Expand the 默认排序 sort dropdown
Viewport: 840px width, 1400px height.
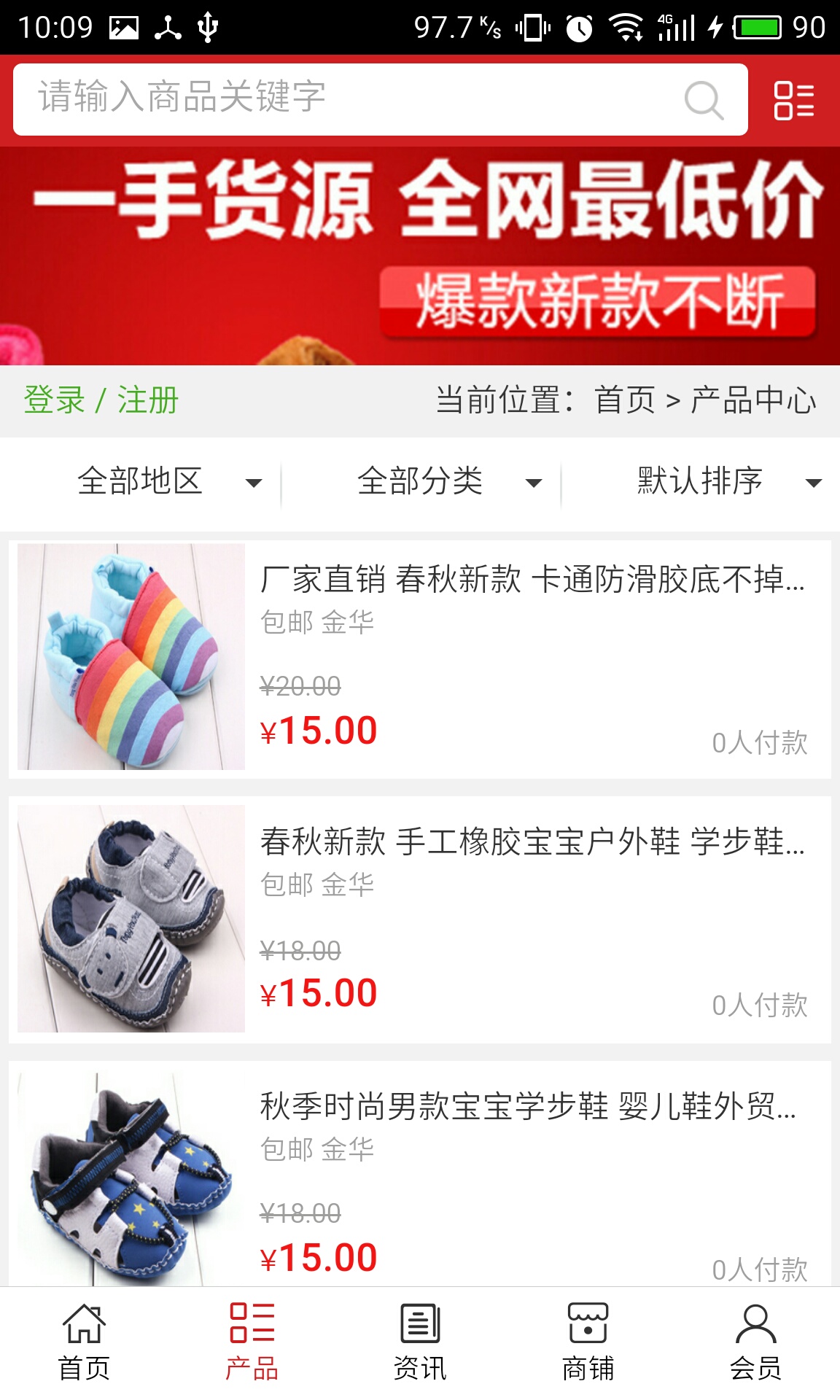coord(728,482)
